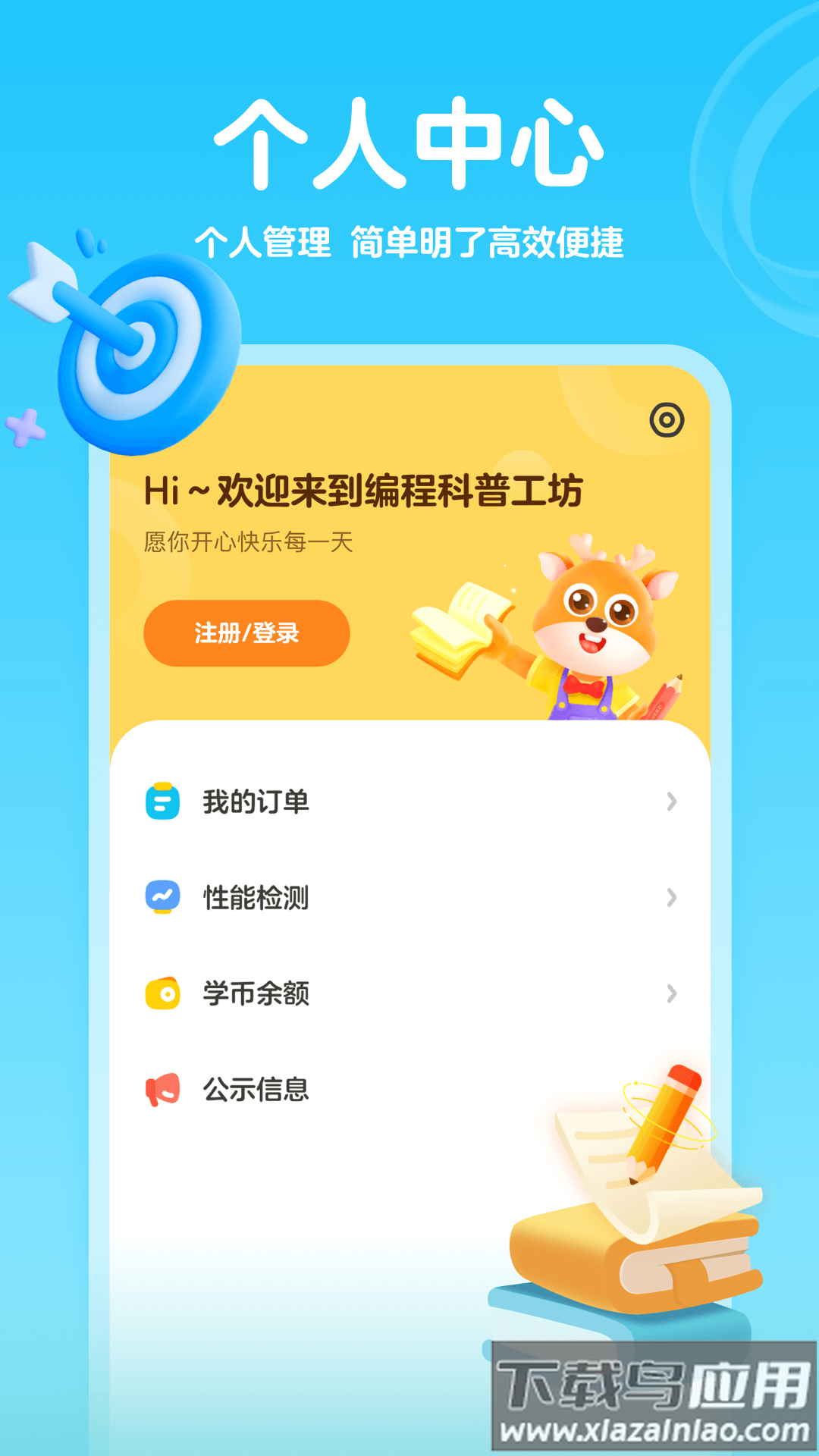This screenshot has width=819, height=1456.
Task: Click the 性能检测 list row
Action: click(254, 897)
